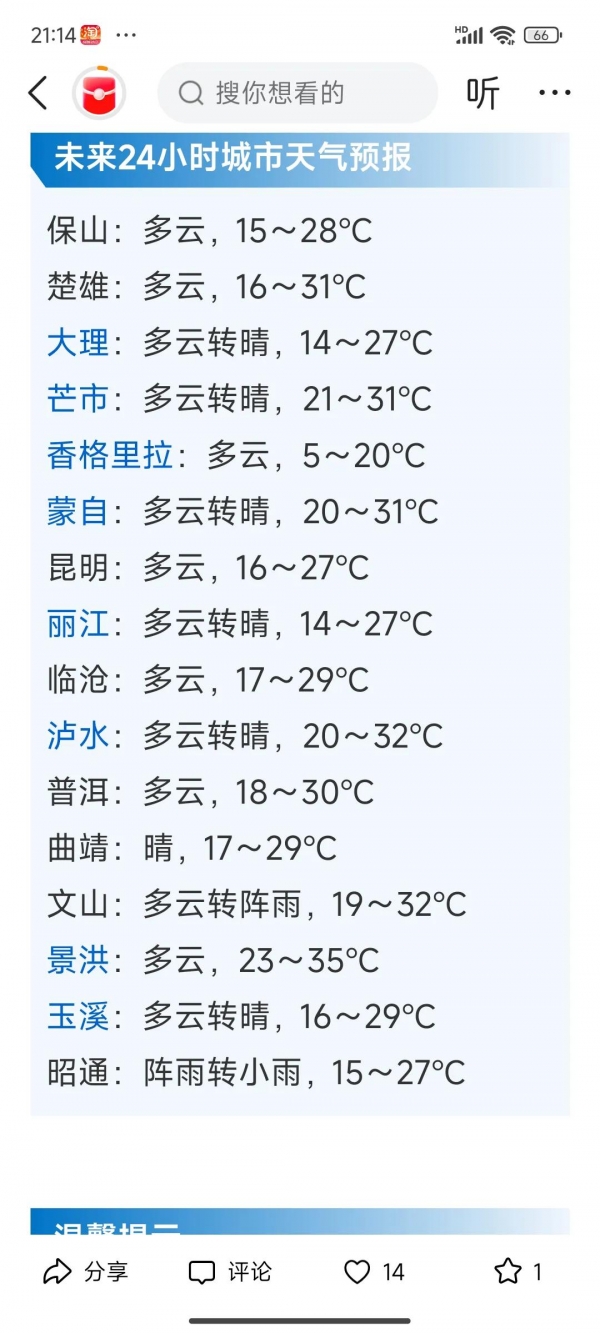The width and height of the screenshot is (600, 1333).
Task: Open the 大理 city link
Action: coord(78,343)
